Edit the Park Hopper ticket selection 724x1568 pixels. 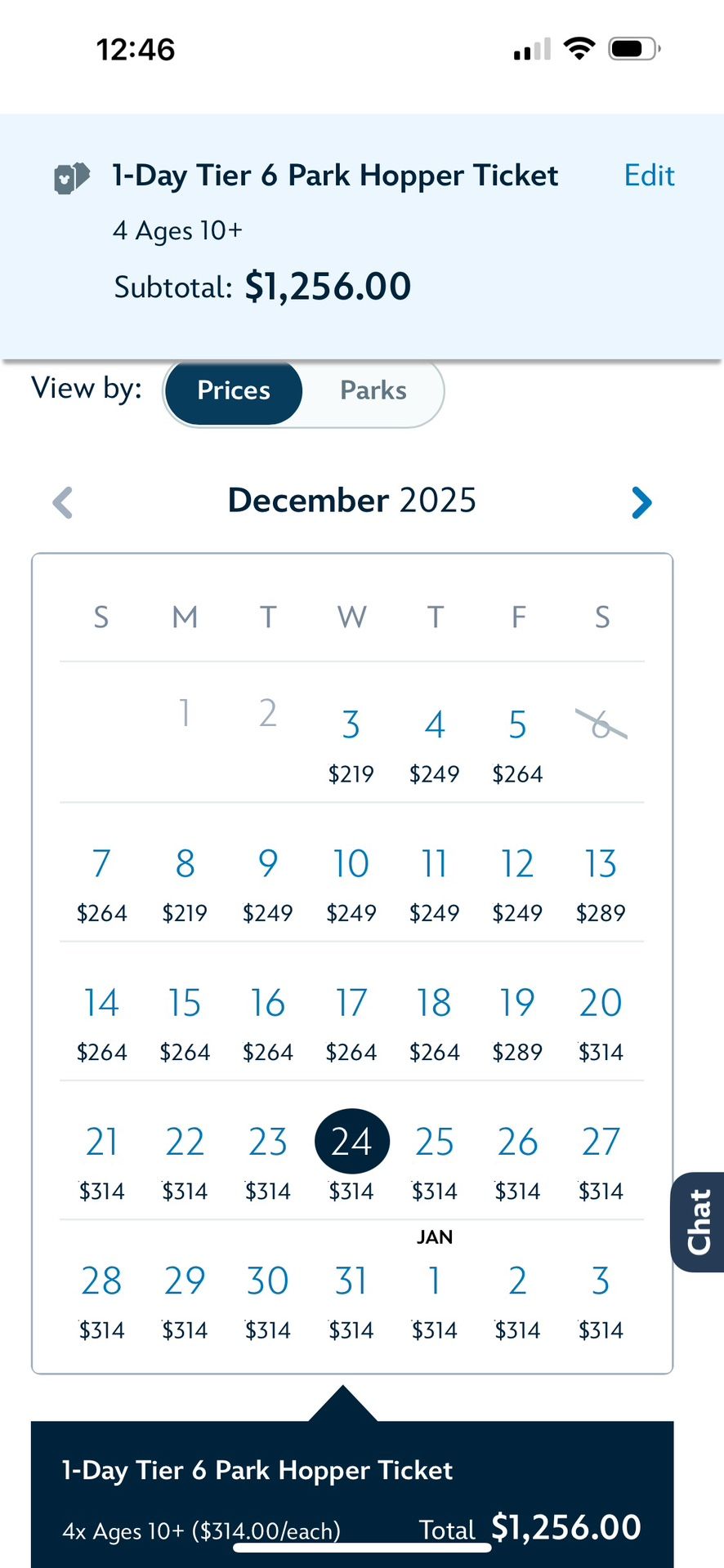click(x=649, y=176)
